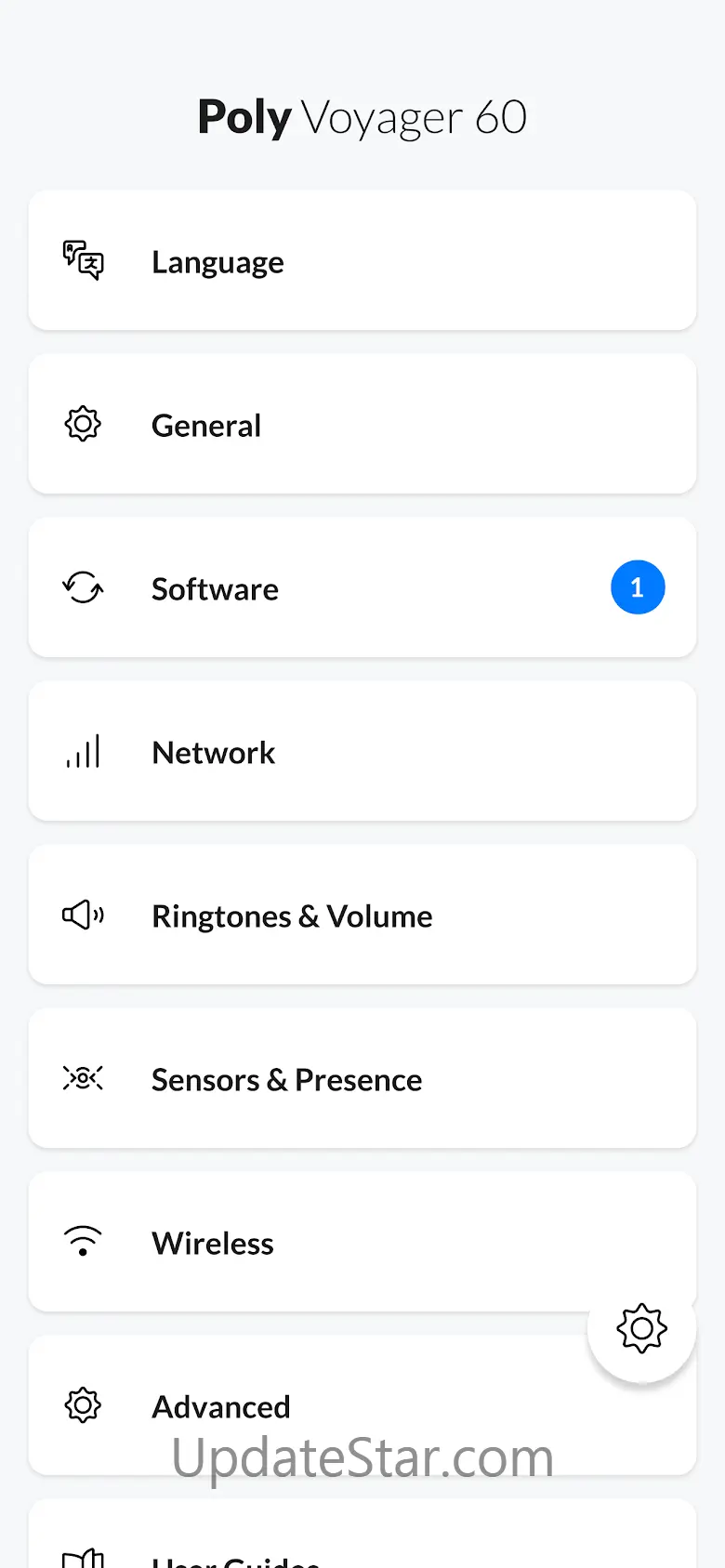Open General settings
Viewport: 725px width, 1568px height.
[362, 425]
